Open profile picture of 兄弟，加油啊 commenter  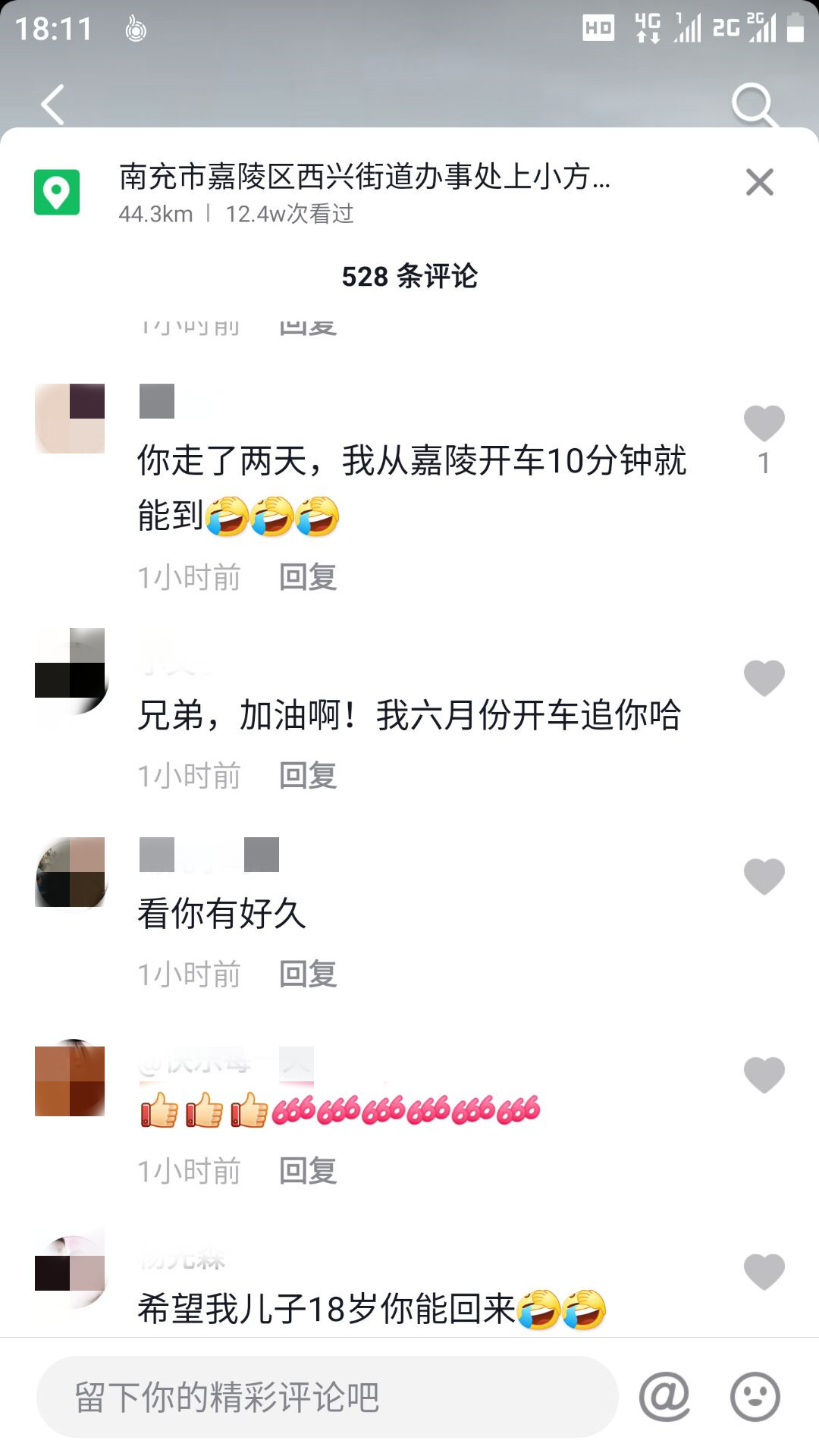71,670
